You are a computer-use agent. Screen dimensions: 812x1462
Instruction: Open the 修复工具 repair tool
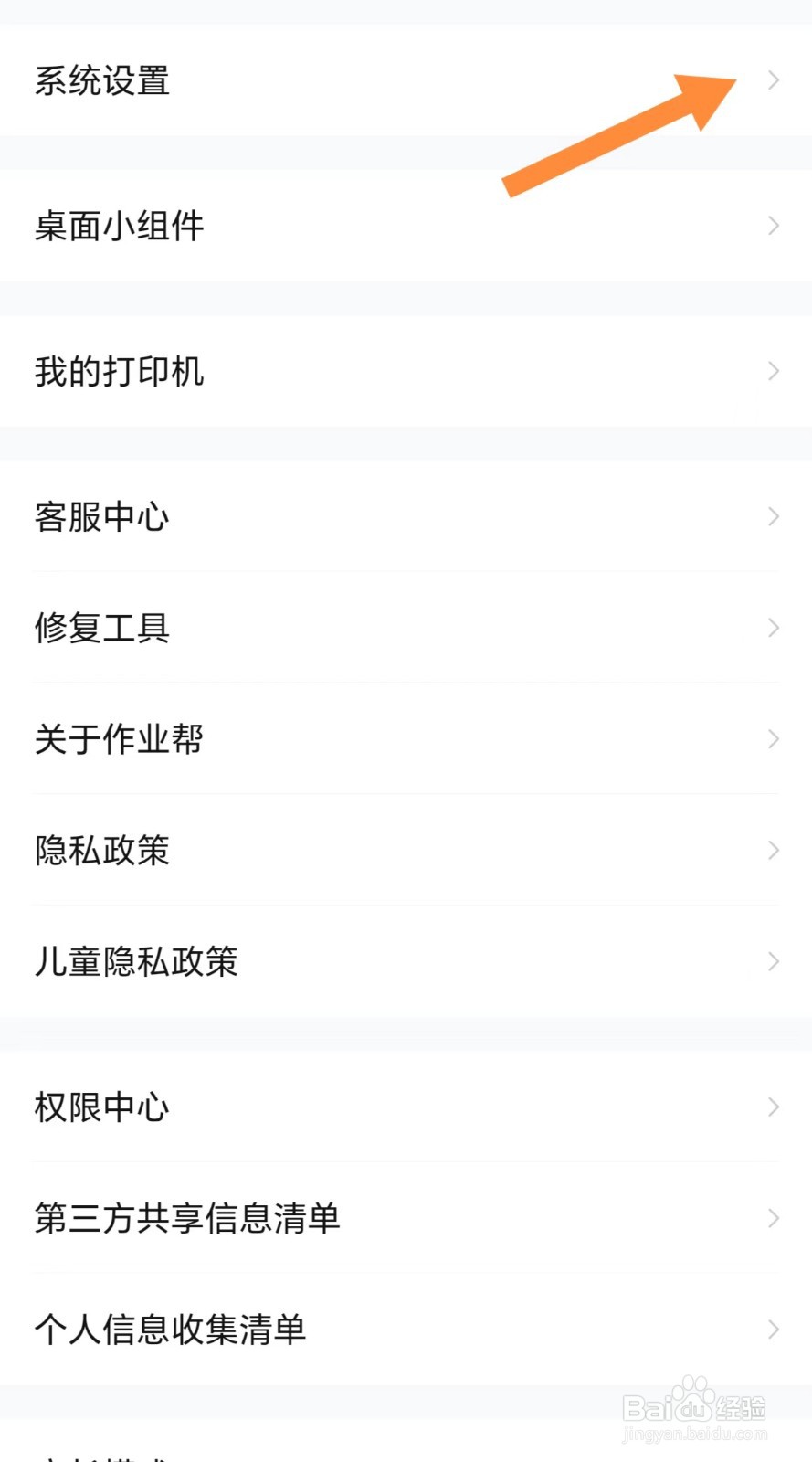pyautogui.click(x=100, y=628)
